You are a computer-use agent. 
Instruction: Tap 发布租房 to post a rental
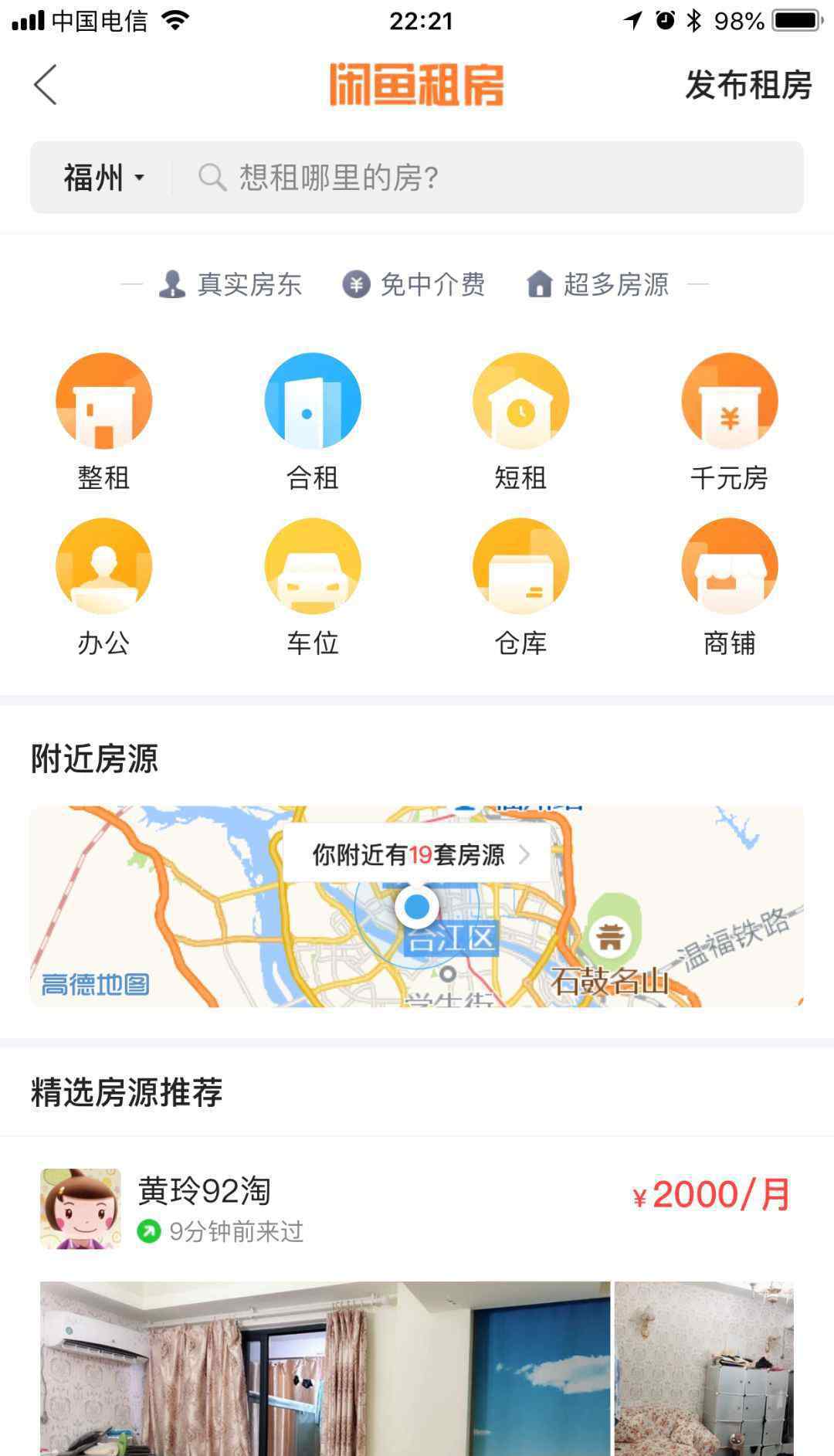click(x=748, y=85)
